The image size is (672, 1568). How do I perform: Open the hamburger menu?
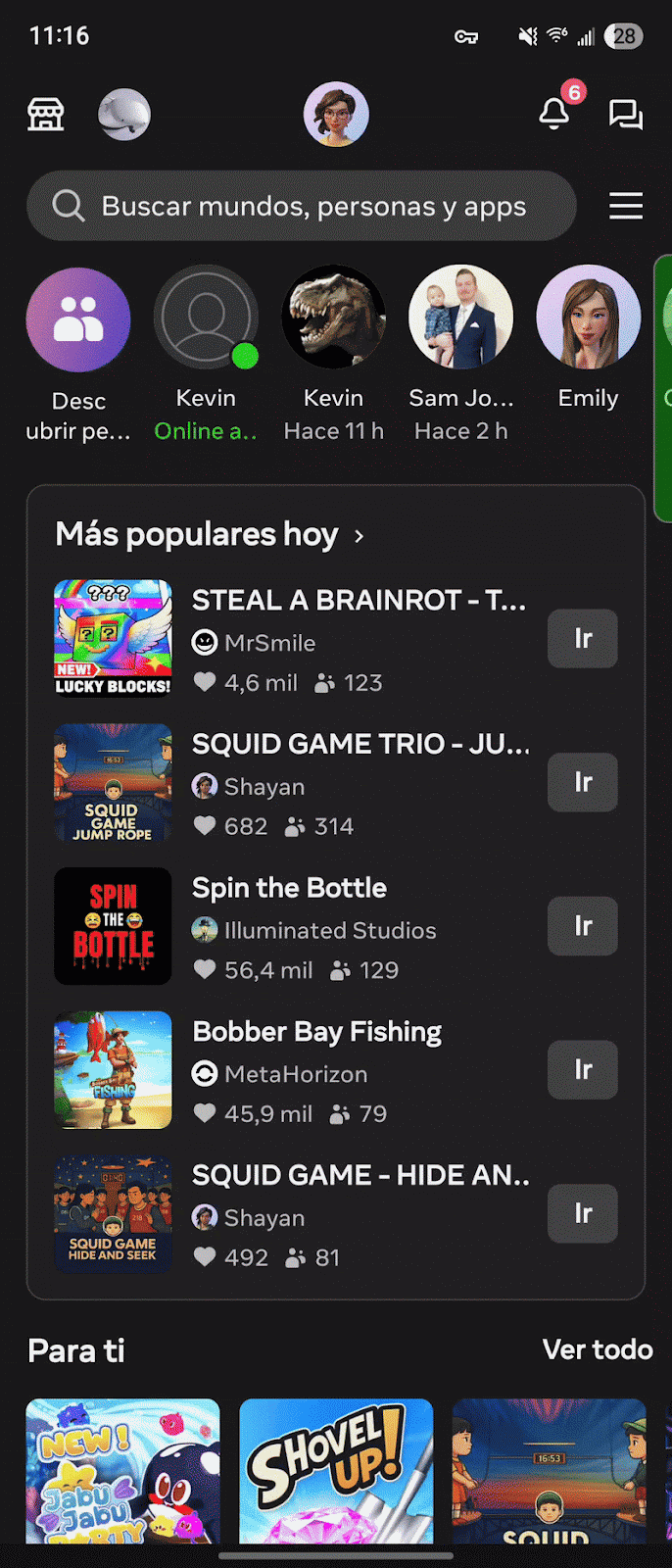coord(626,206)
